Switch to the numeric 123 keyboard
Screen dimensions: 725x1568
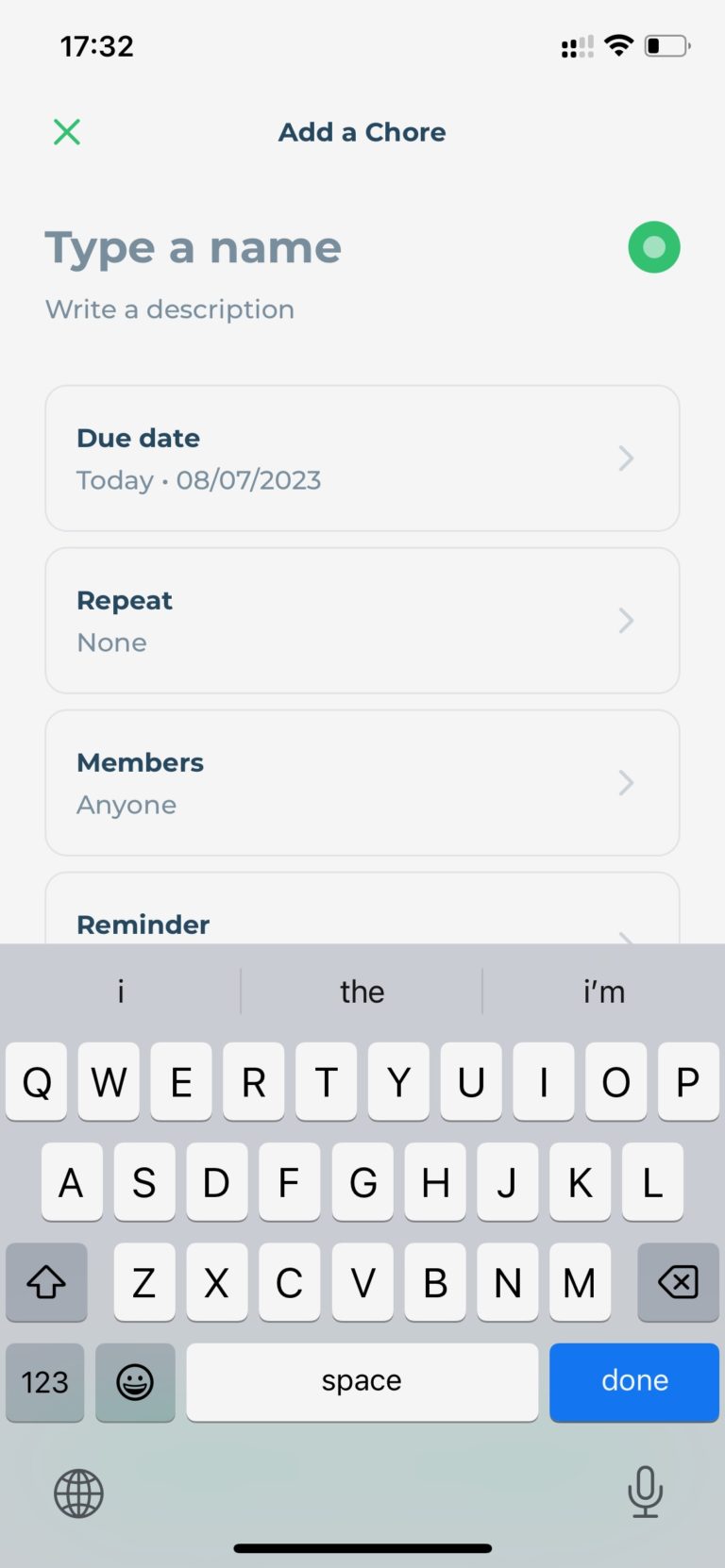44,1382
